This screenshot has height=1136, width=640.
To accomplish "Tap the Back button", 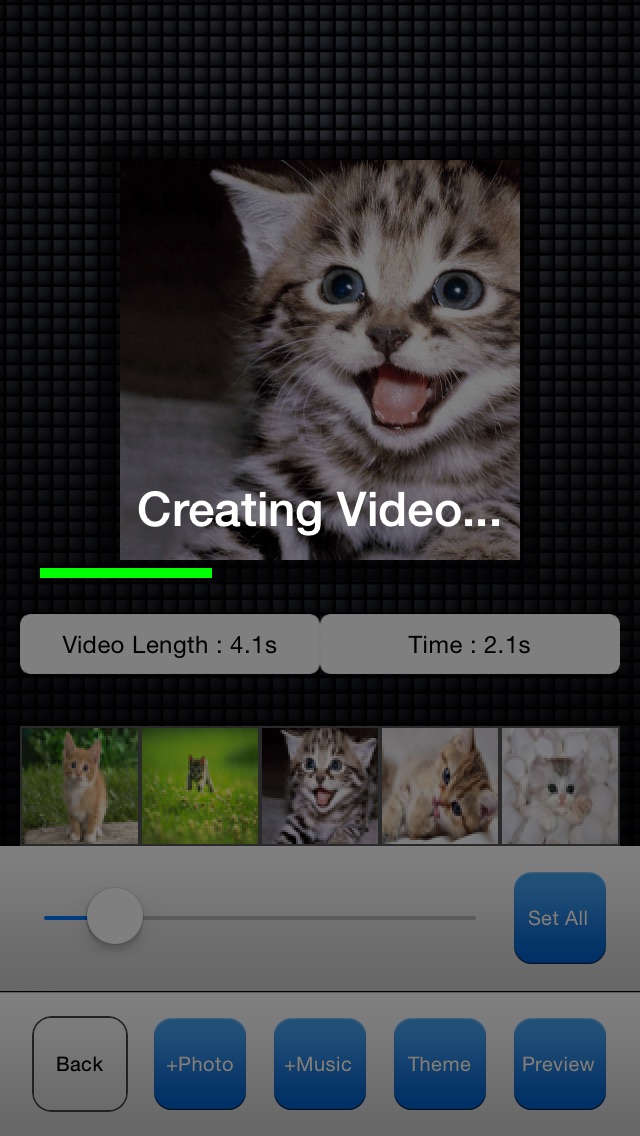I will (80, 1064).
